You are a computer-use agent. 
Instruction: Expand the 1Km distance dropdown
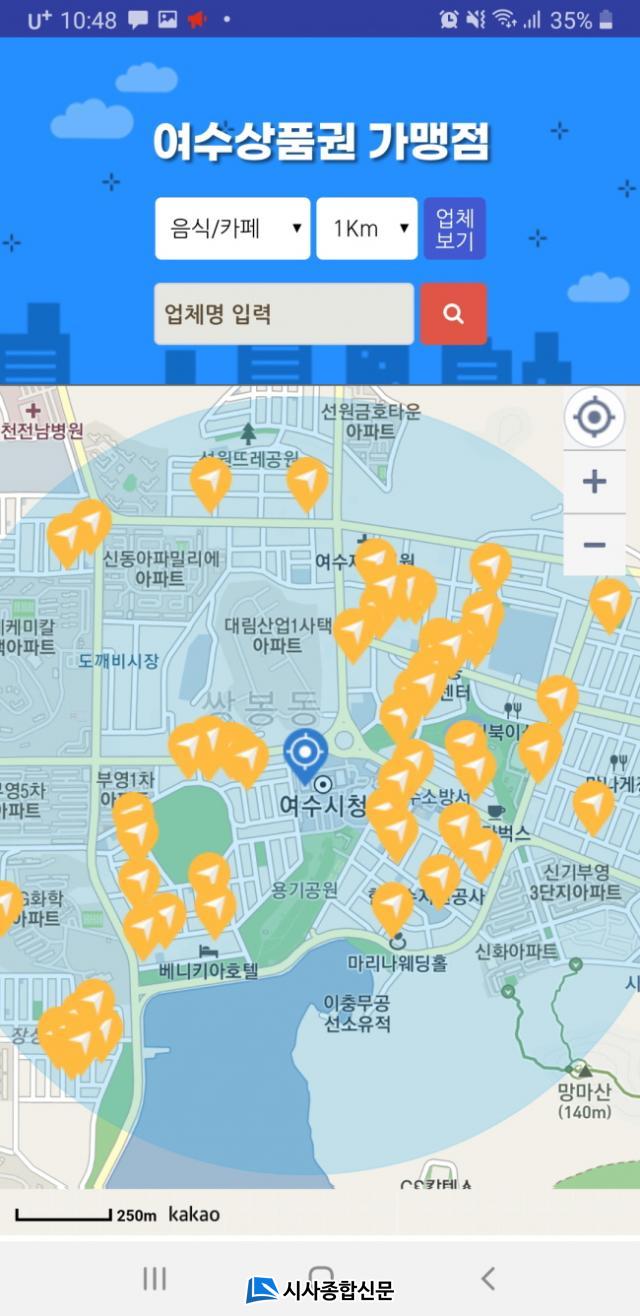pos(366,228)
